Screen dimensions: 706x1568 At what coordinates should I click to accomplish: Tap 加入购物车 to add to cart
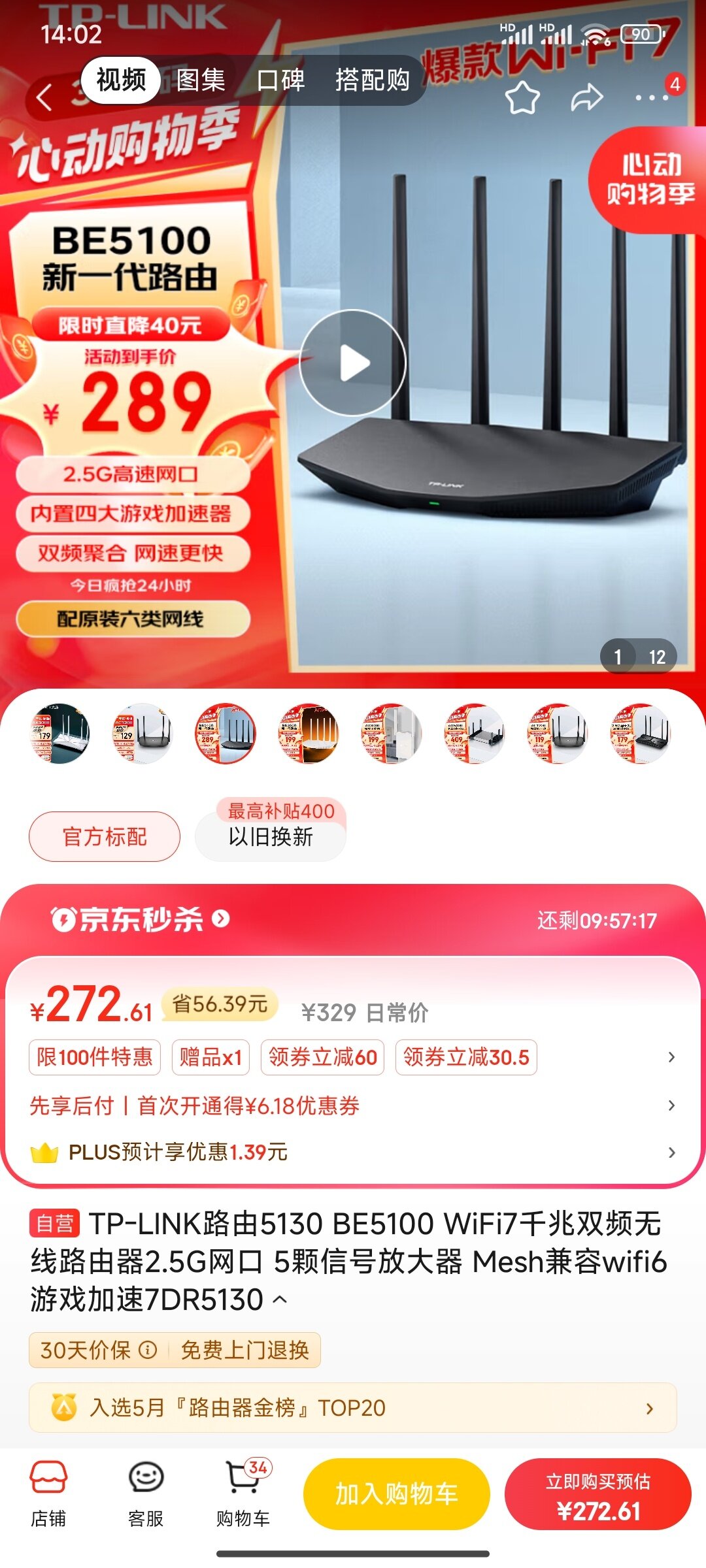point(396,1494)
